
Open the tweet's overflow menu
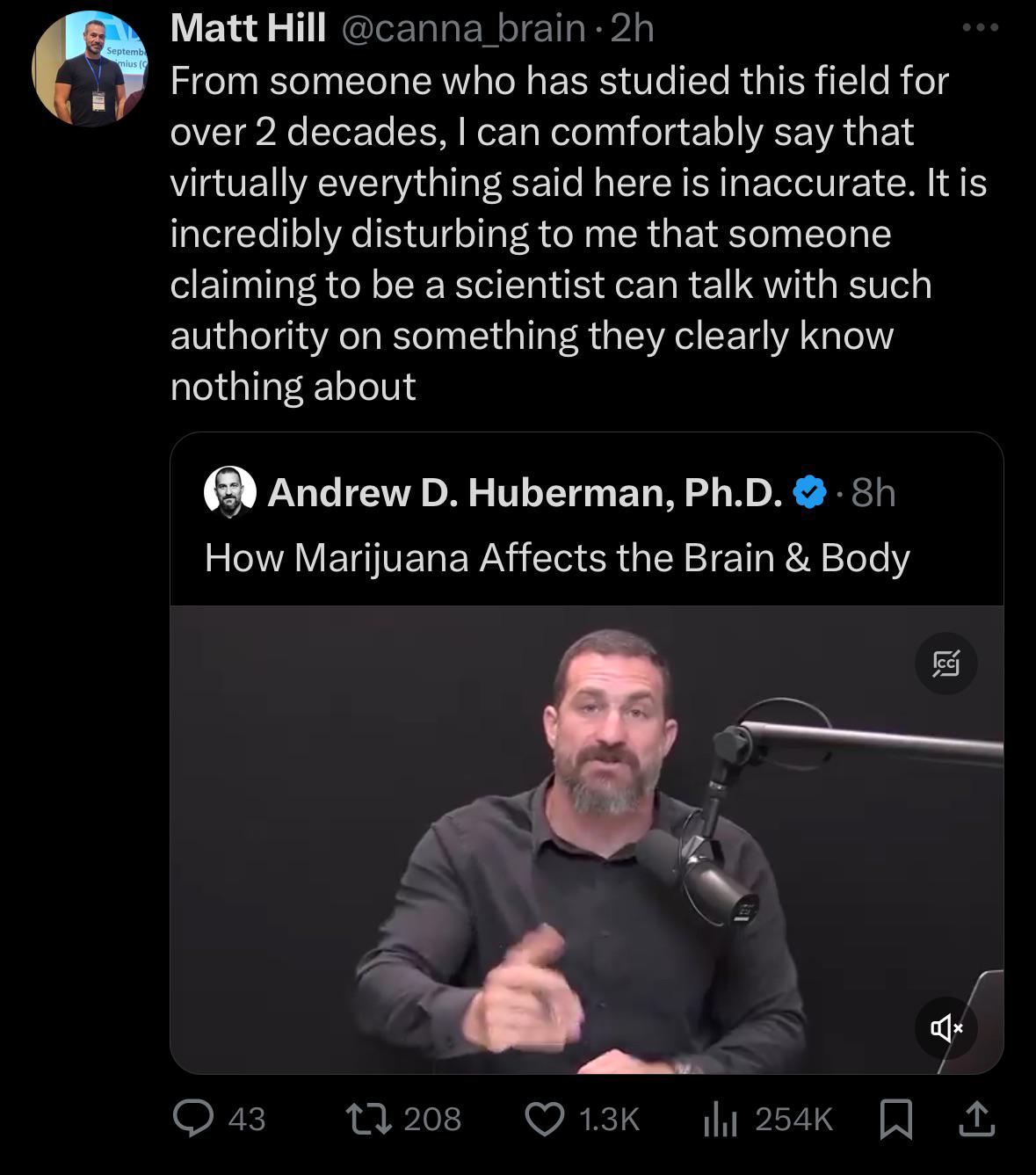980,28
